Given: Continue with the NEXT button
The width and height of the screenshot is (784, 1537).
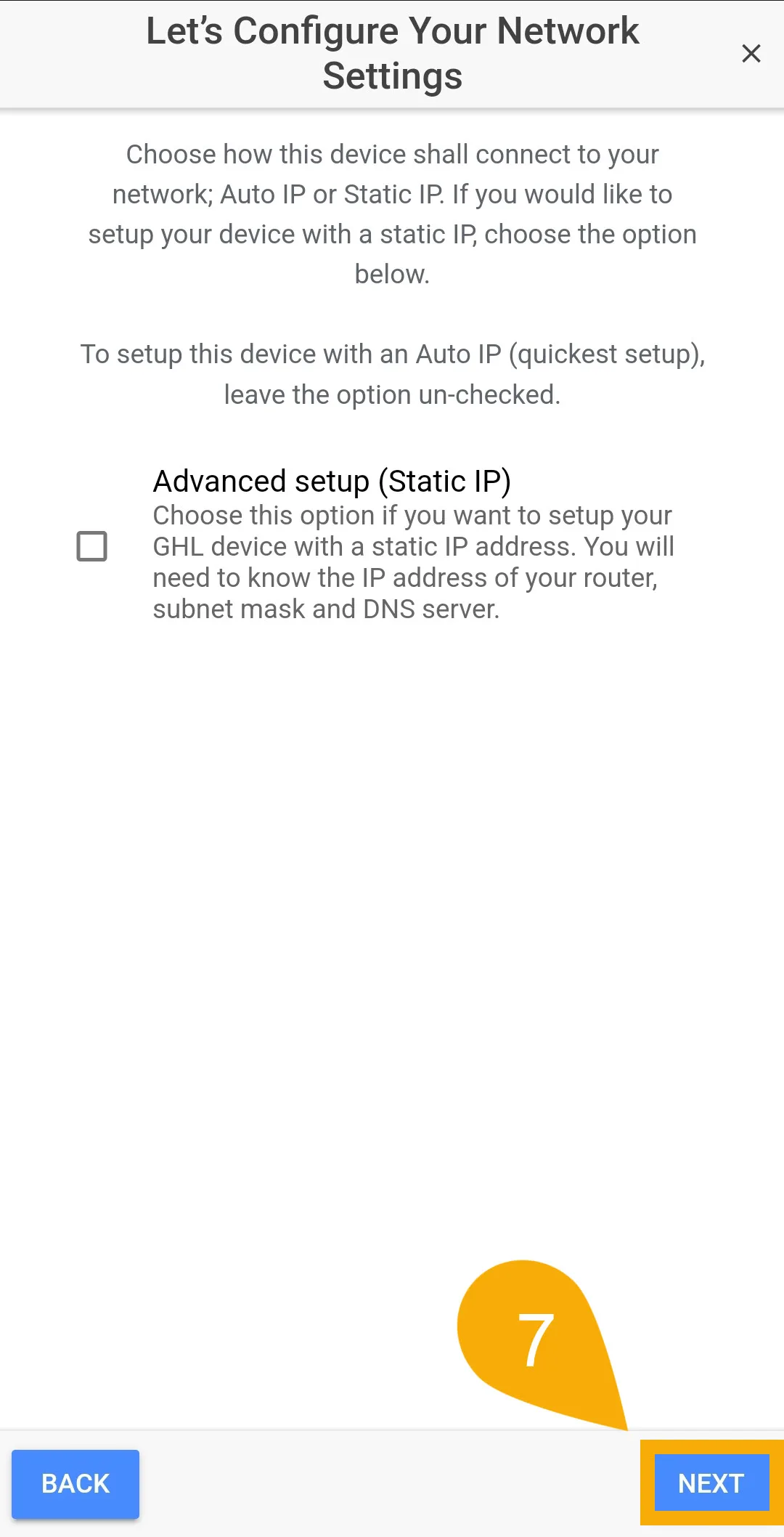Looking at the screenshot, I should tap(711, 1483).
